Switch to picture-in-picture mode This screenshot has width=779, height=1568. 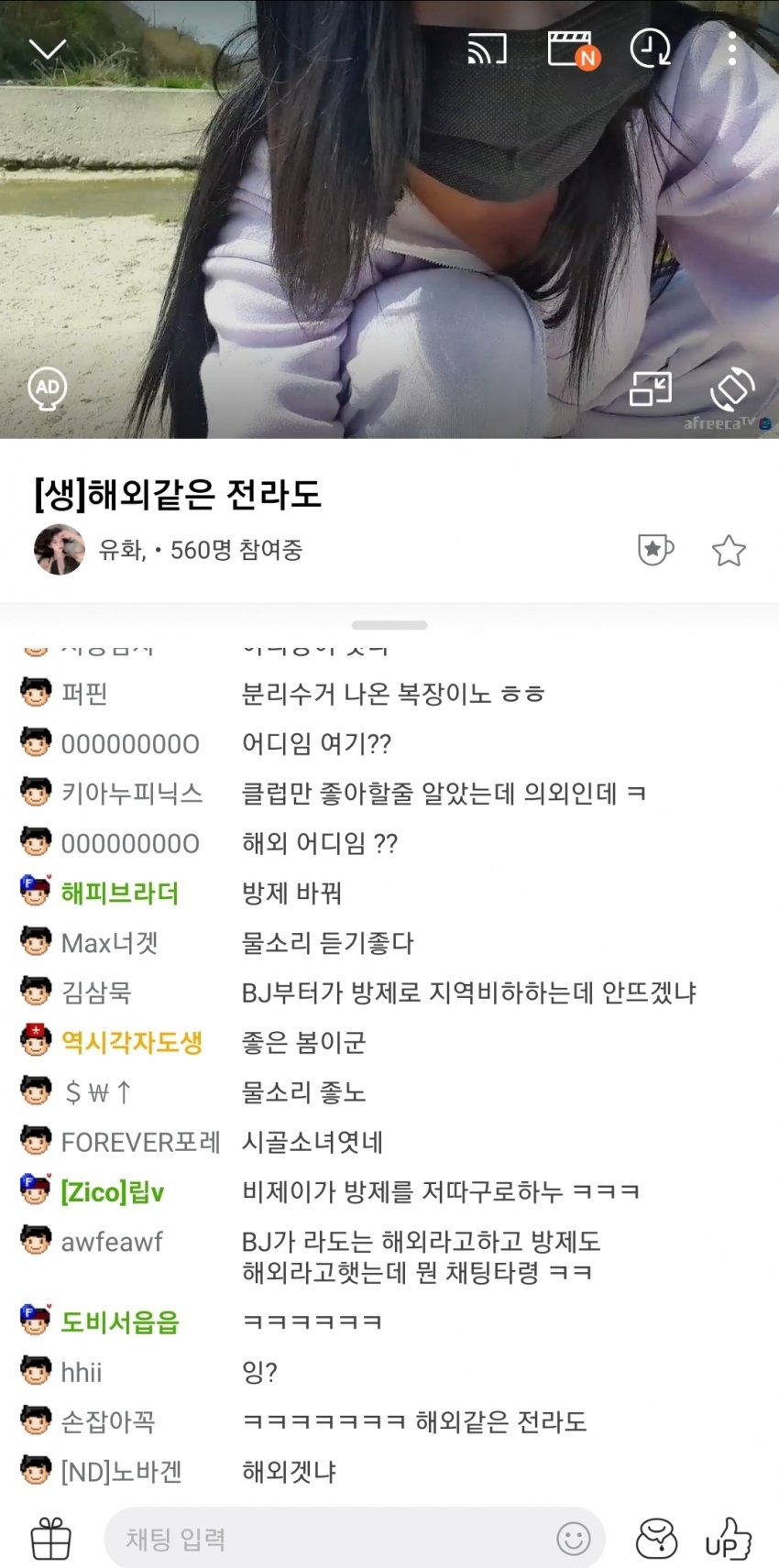(x=651, y=389)
